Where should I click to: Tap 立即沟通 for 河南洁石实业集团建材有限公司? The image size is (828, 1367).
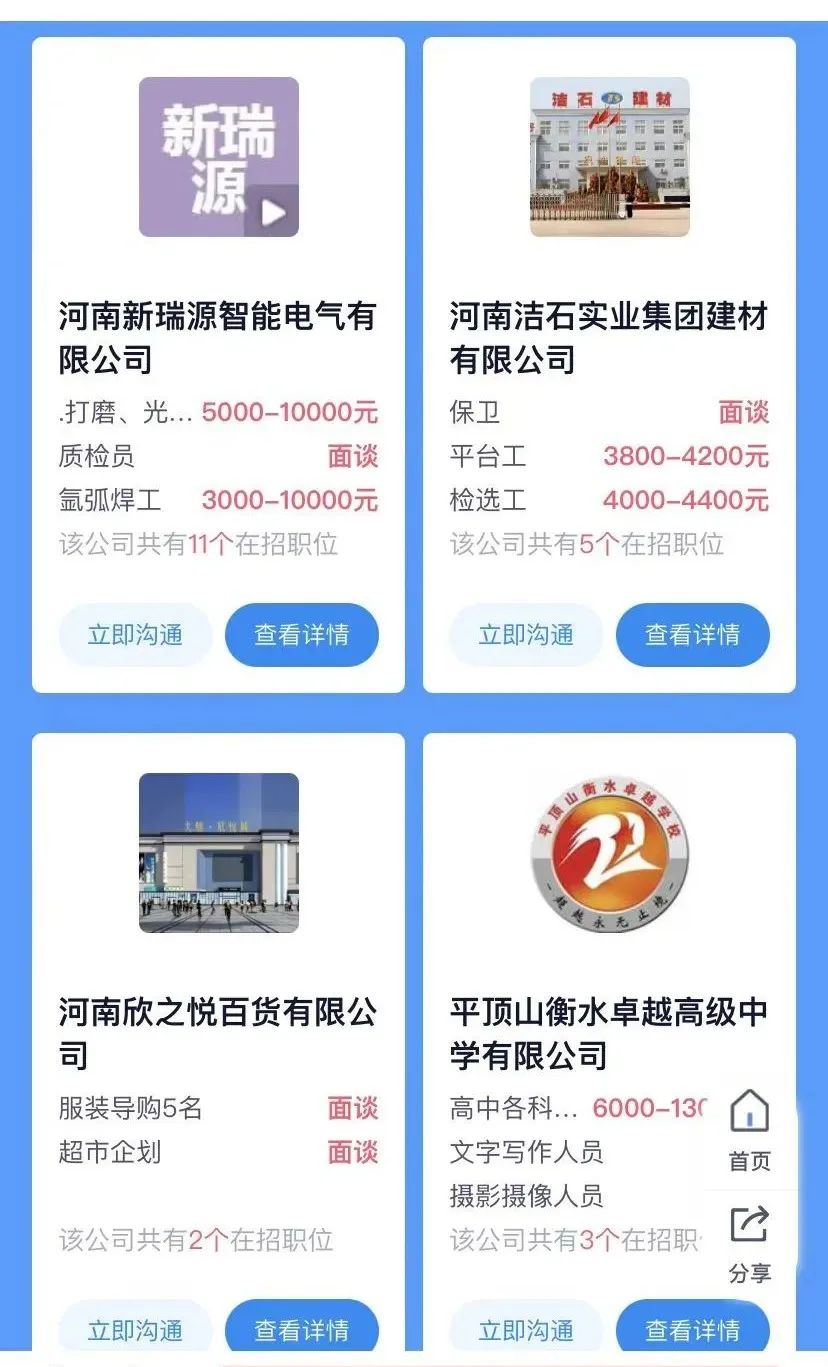click(526, 635)
